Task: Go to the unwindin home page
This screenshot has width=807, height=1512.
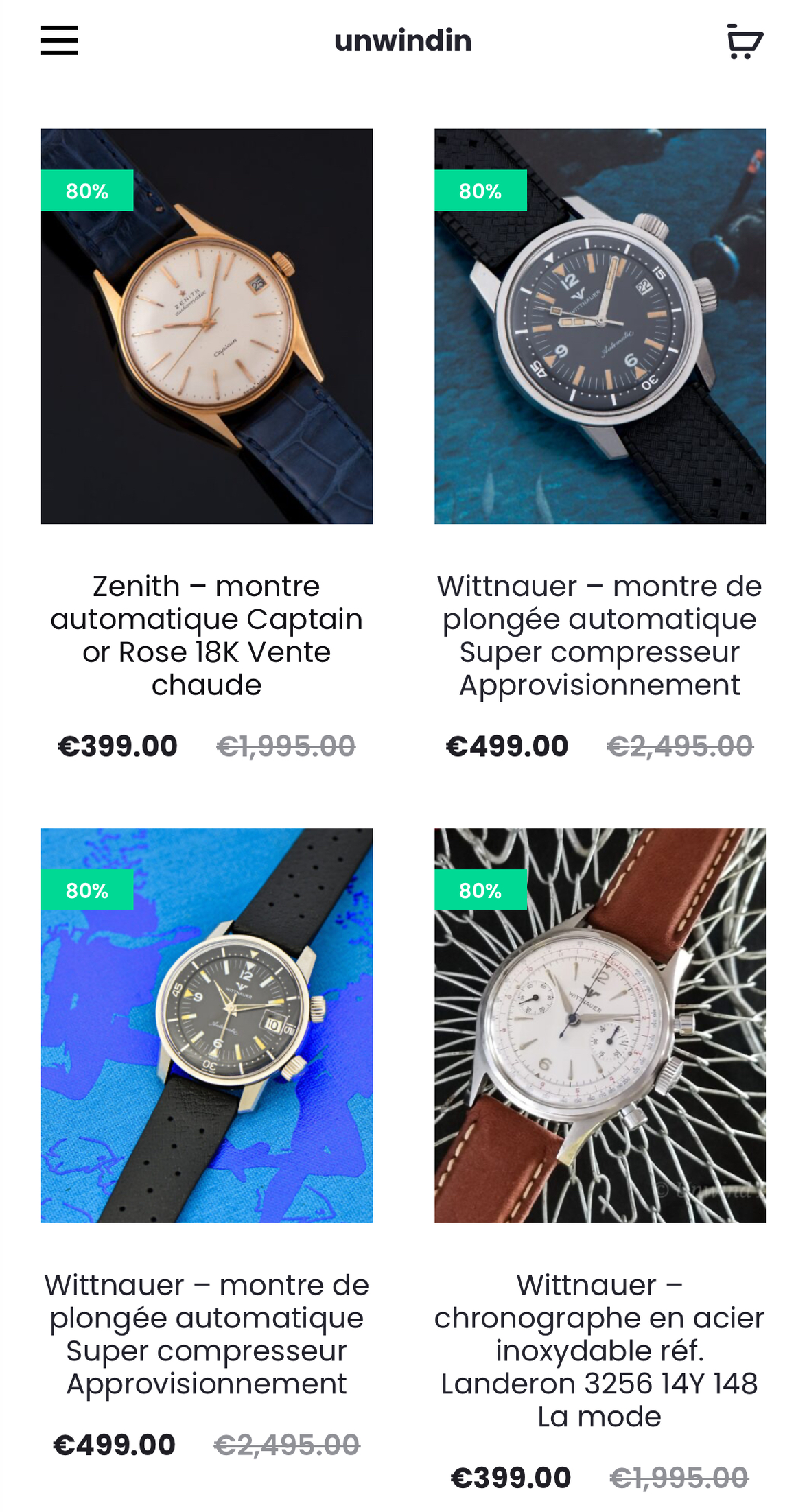Action: 403,41
